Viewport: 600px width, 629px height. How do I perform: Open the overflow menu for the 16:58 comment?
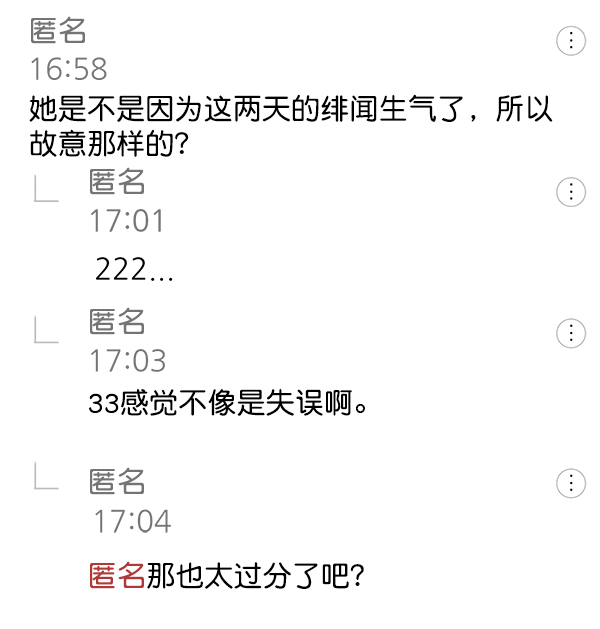570,41
